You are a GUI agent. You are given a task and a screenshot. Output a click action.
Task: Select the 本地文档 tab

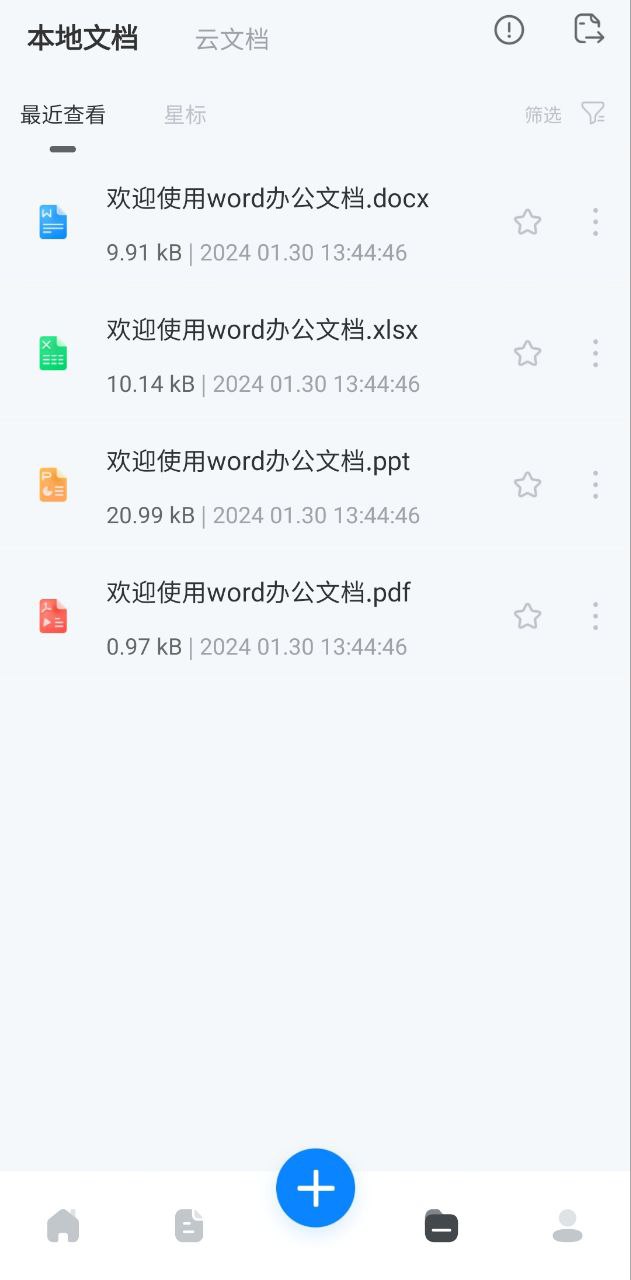point(82,39)
